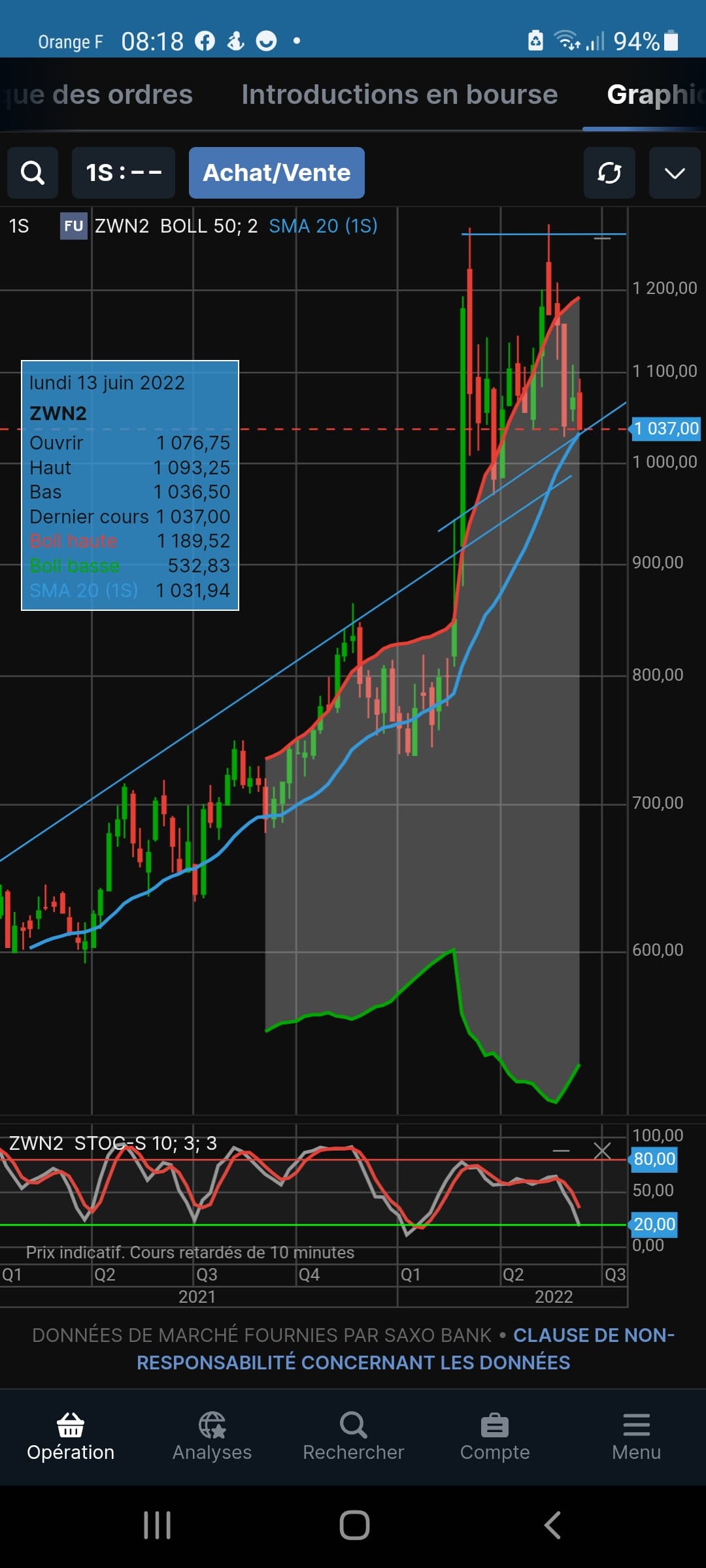Search for an instrument with the magnifier

click(x=33, y=173)
